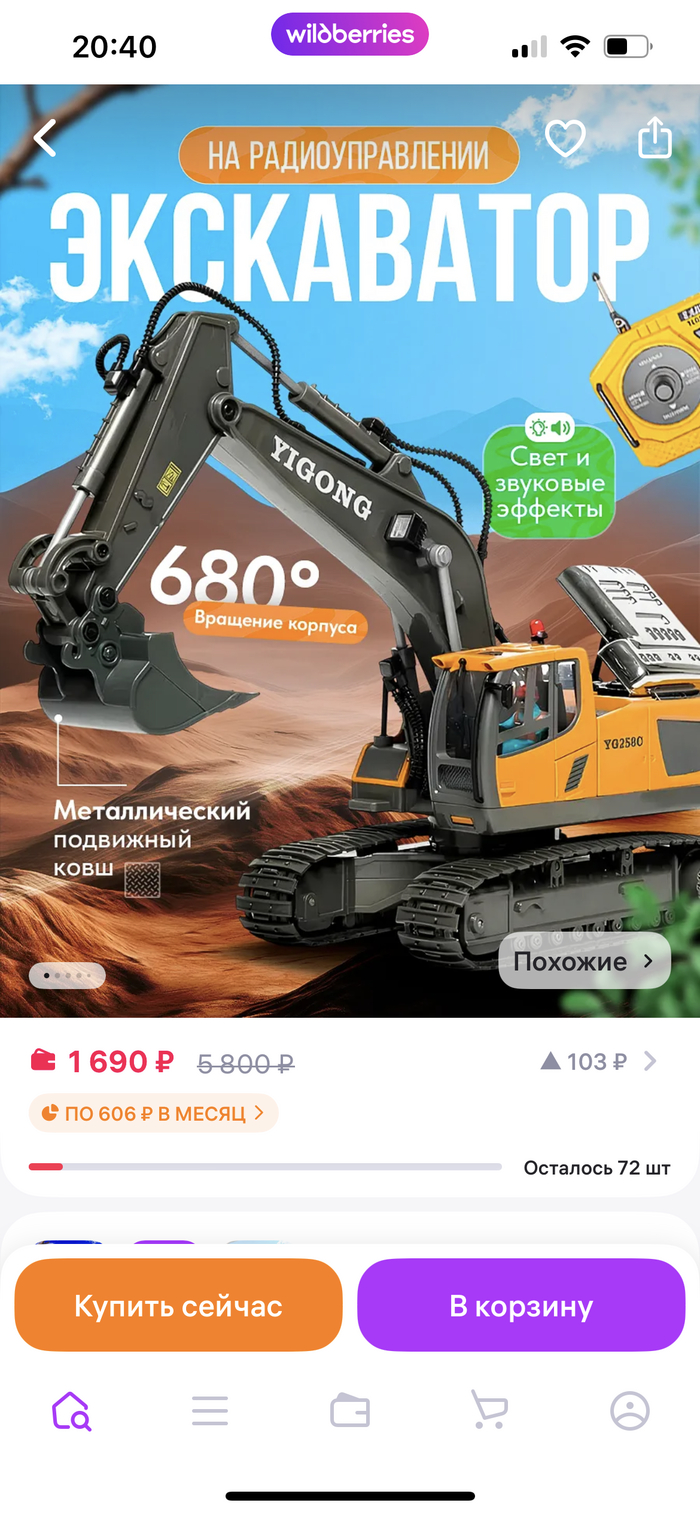View the 103 ₽ price change details
The width and height of the screenshot is (700, 1515).
(x=598, y=1061)
